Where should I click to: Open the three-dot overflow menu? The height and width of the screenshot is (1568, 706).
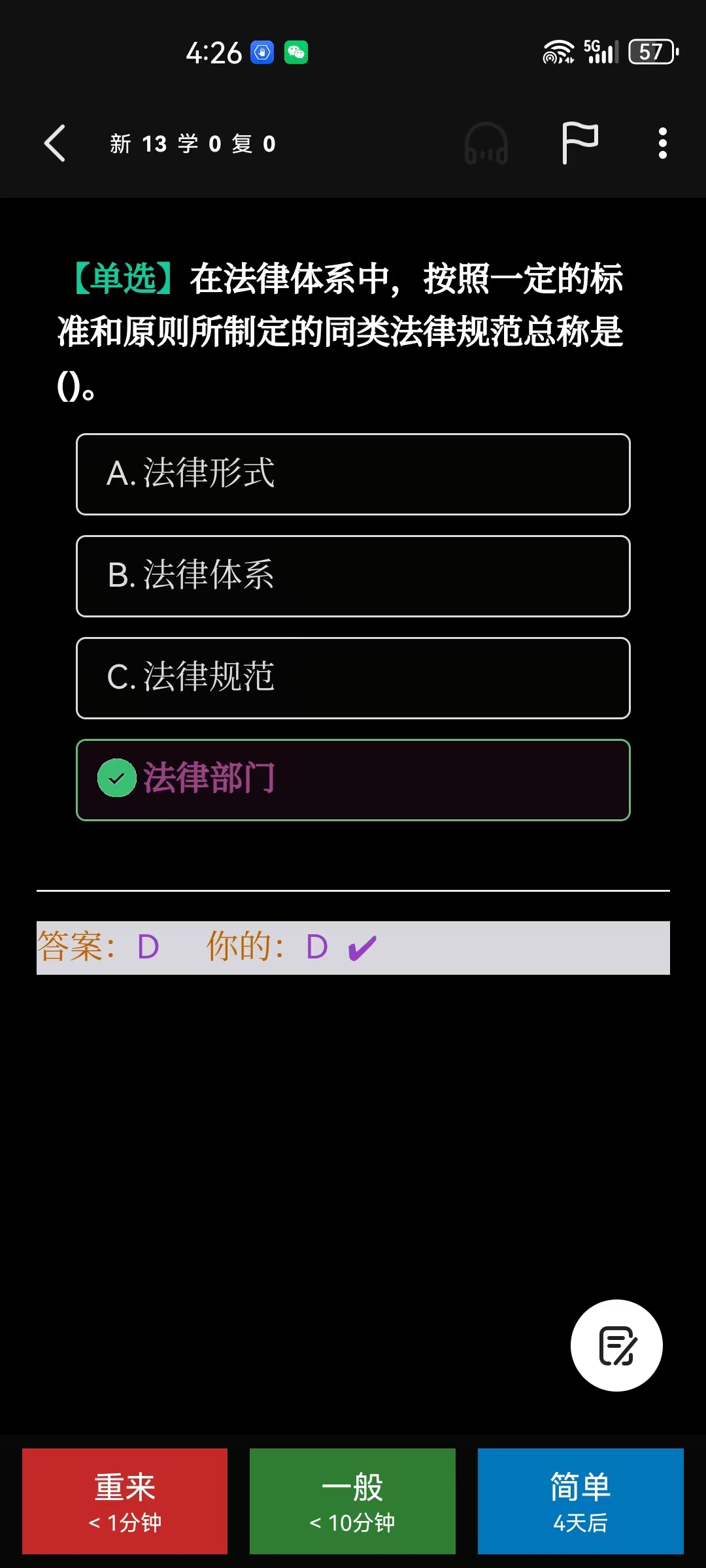pos(662,143)
